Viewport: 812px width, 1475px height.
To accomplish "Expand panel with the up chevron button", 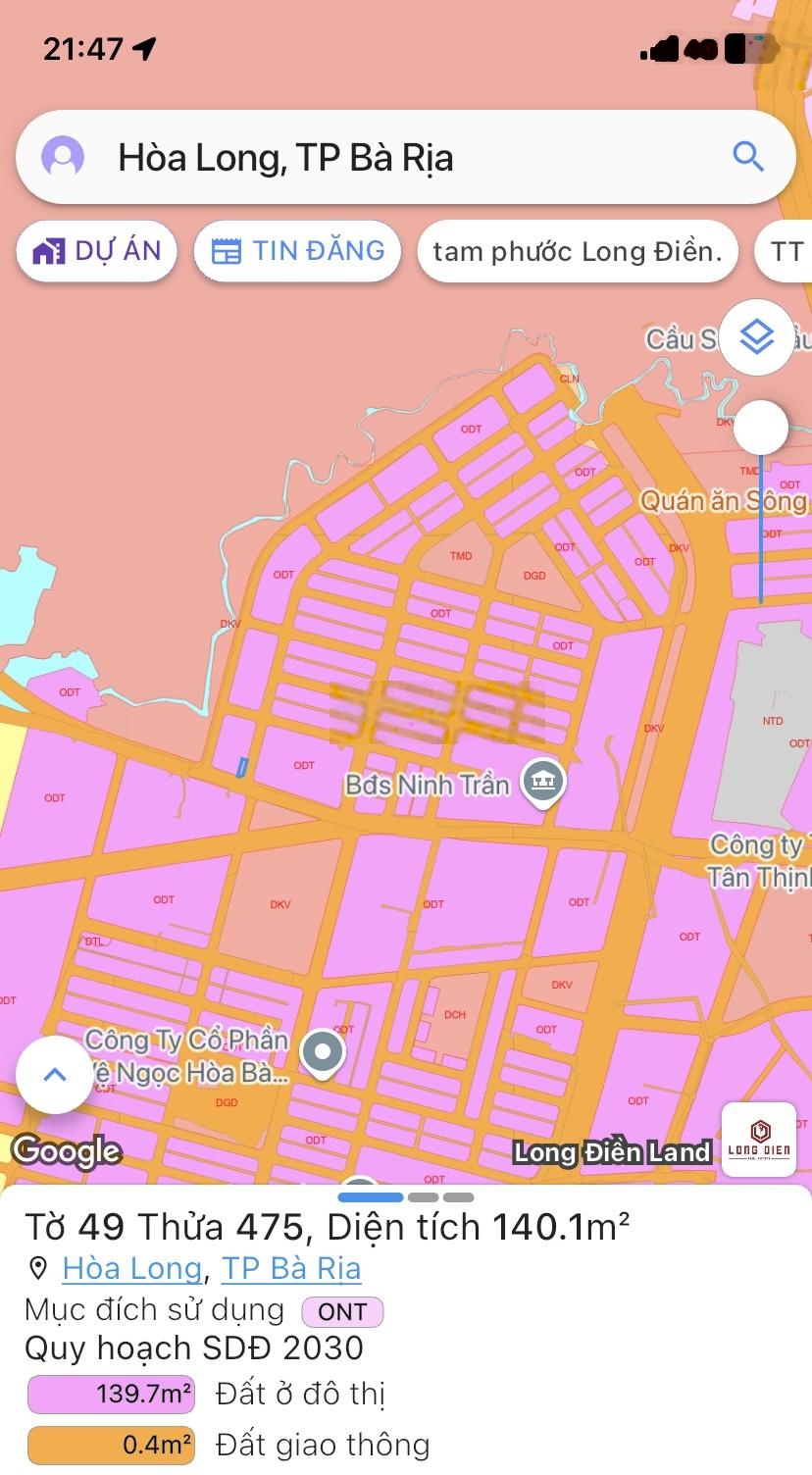I will click(55, 1075).
